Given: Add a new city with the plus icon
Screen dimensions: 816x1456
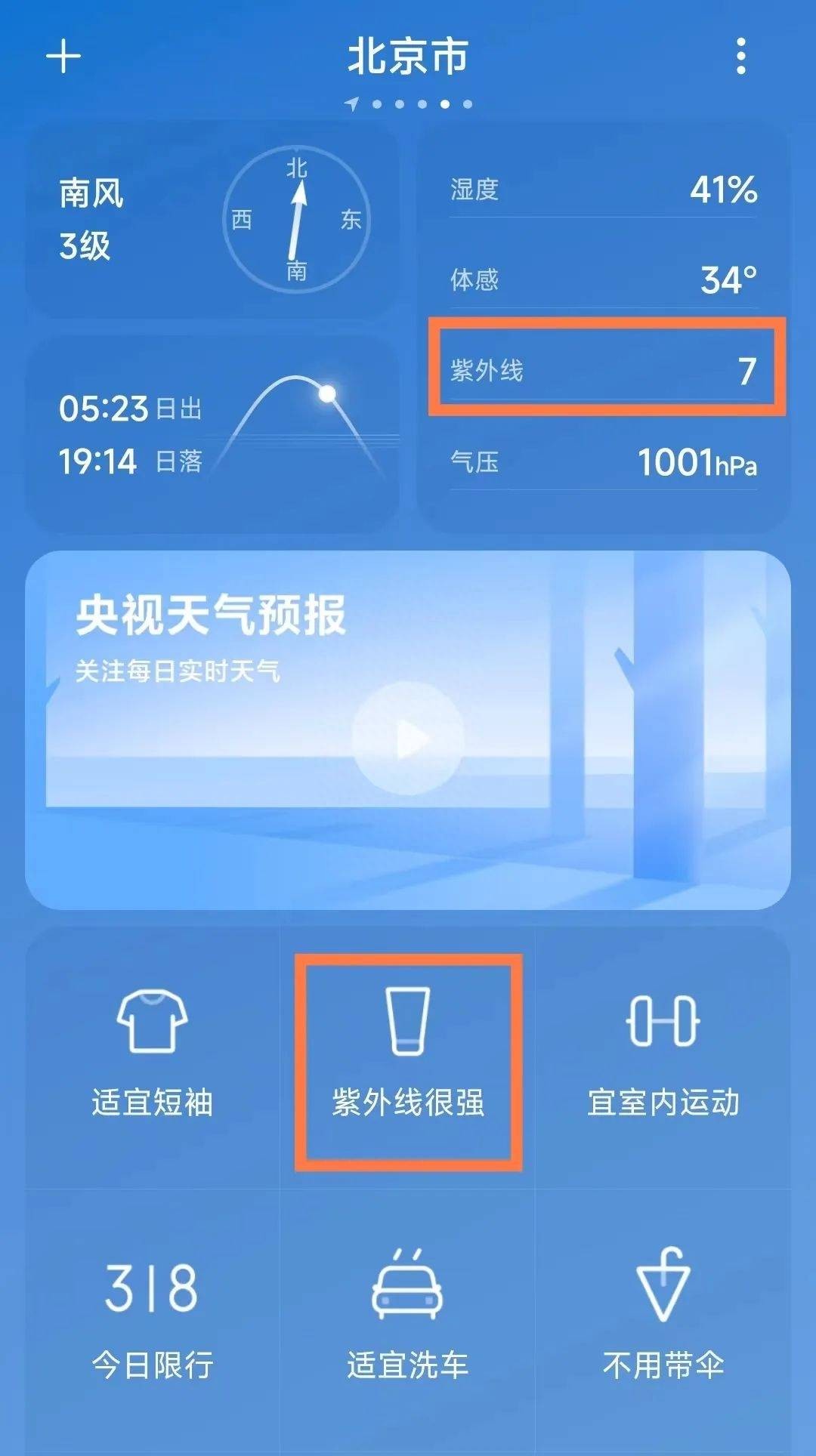Looking at the screenshot, I should pos(63,57).
